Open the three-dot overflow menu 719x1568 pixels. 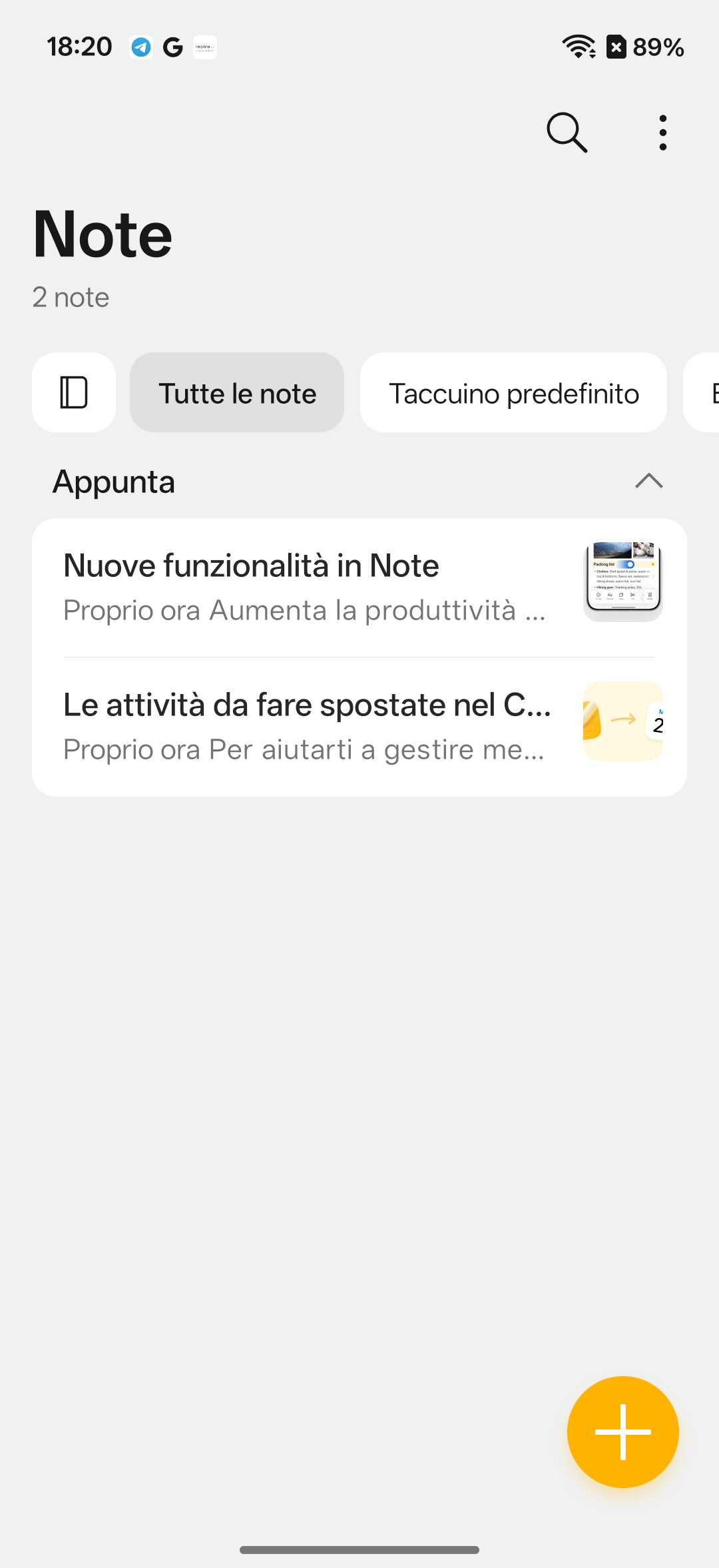662,133
